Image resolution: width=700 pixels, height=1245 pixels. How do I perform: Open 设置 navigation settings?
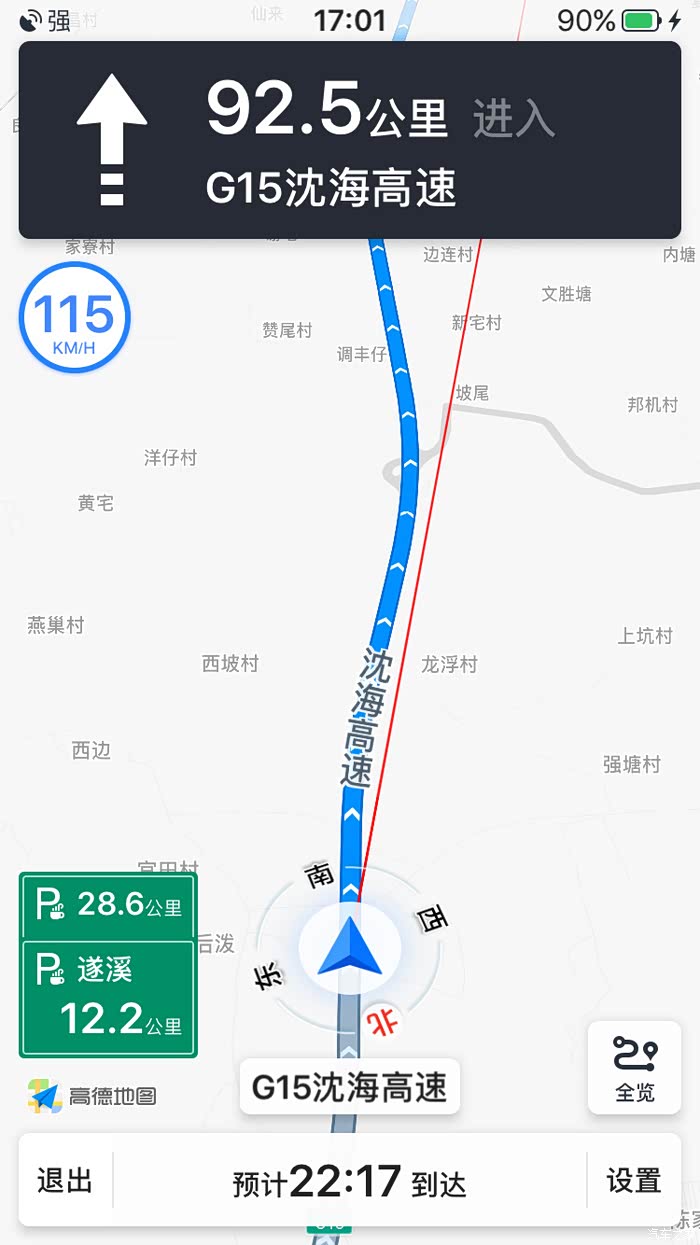coord(634,1181)
